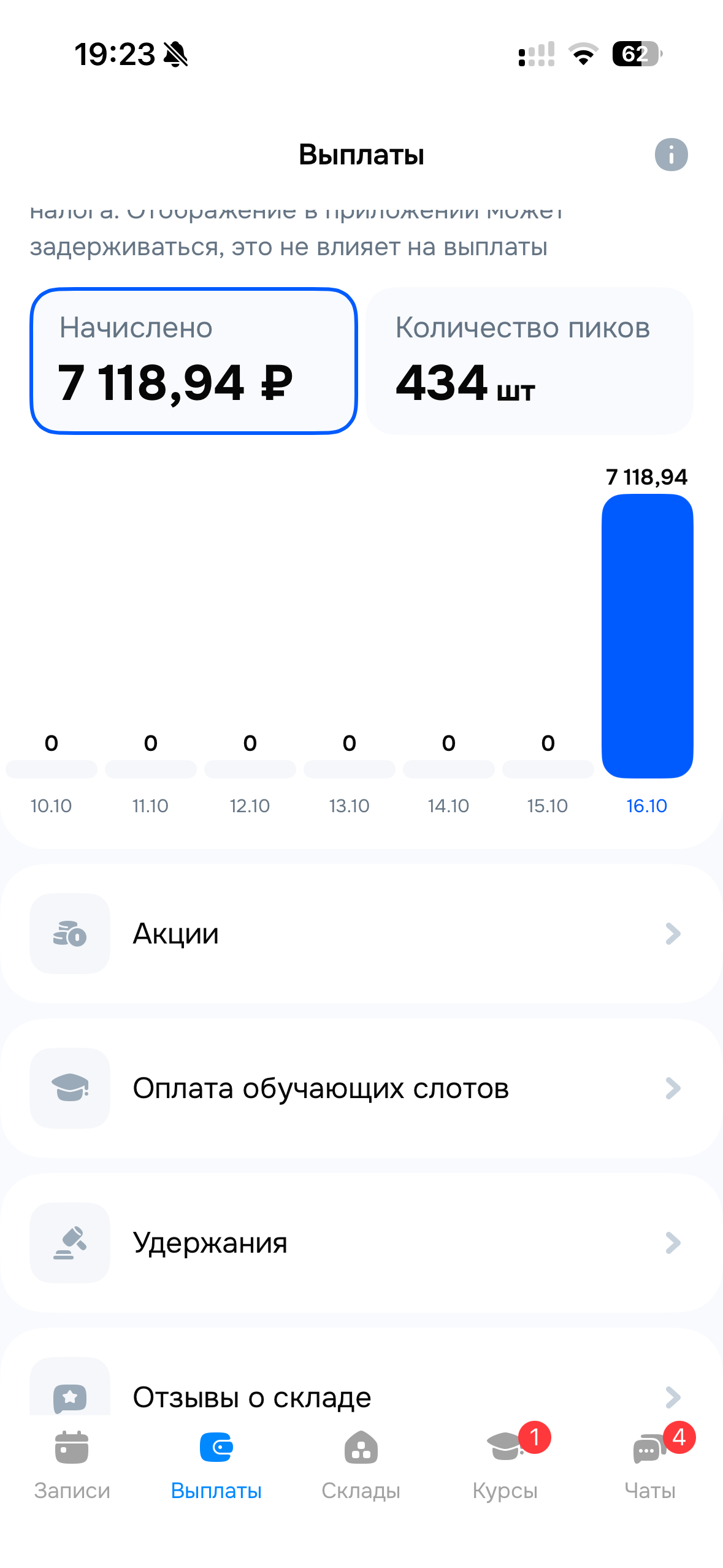This screenshot has width=723, height=1568.
Task: Select the 12.10 bar in chart
Action: click(x=250, y=769)
